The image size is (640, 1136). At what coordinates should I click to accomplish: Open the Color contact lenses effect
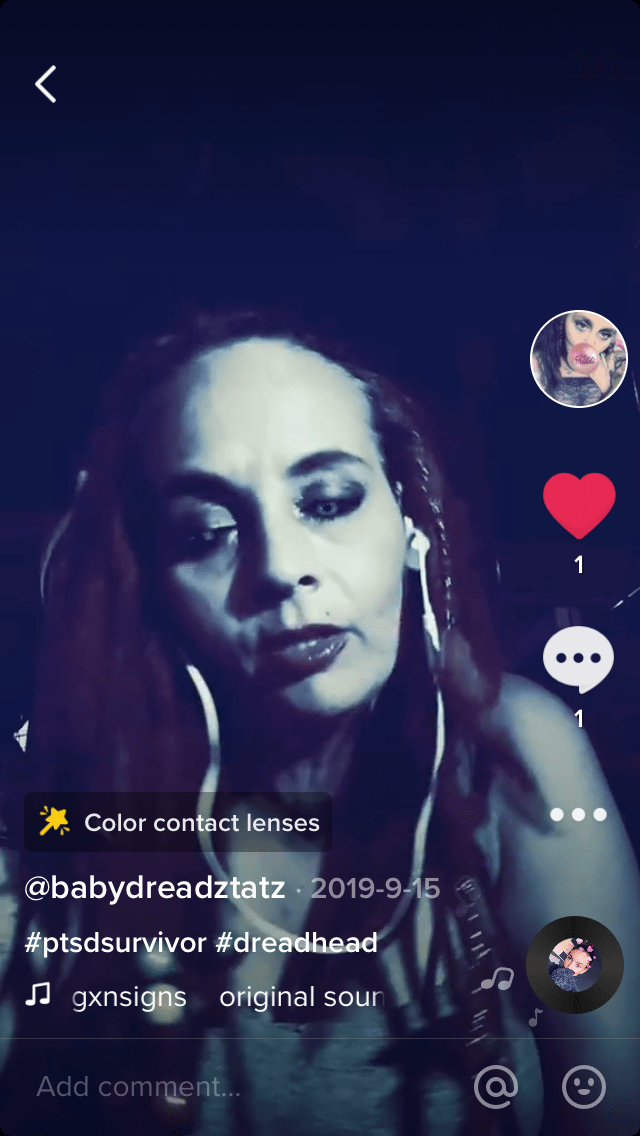point(178,823)
